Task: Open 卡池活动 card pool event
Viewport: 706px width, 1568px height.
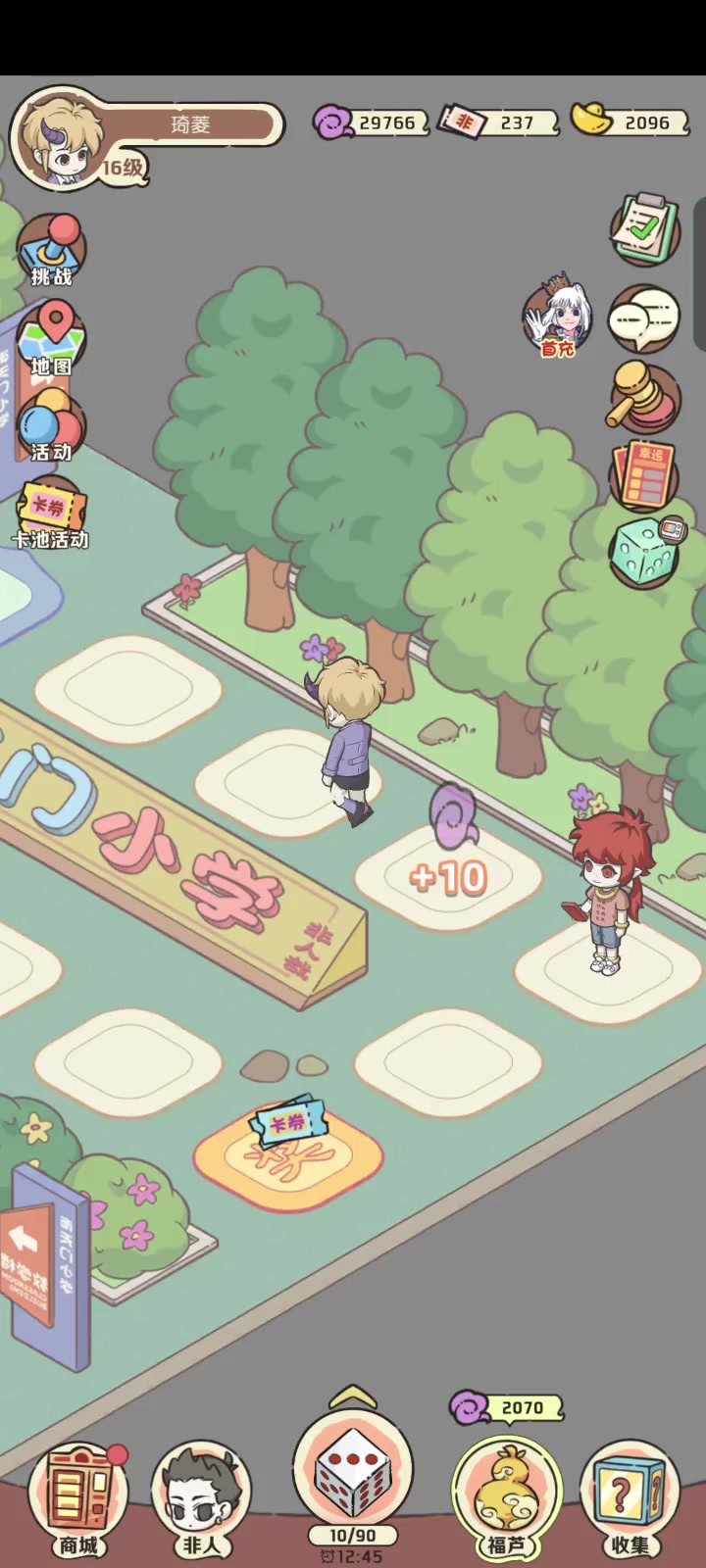Action: pos(51,514)
